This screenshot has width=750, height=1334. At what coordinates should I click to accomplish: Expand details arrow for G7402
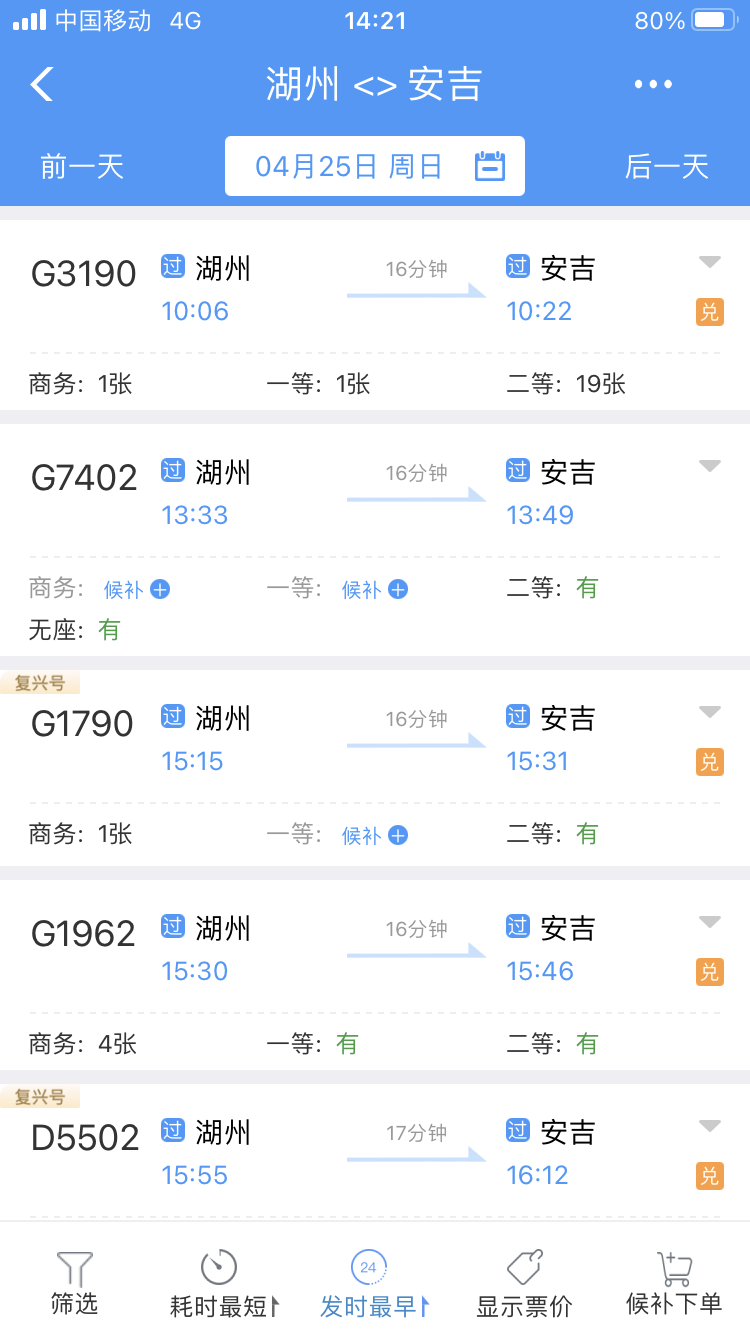(710, 466)
